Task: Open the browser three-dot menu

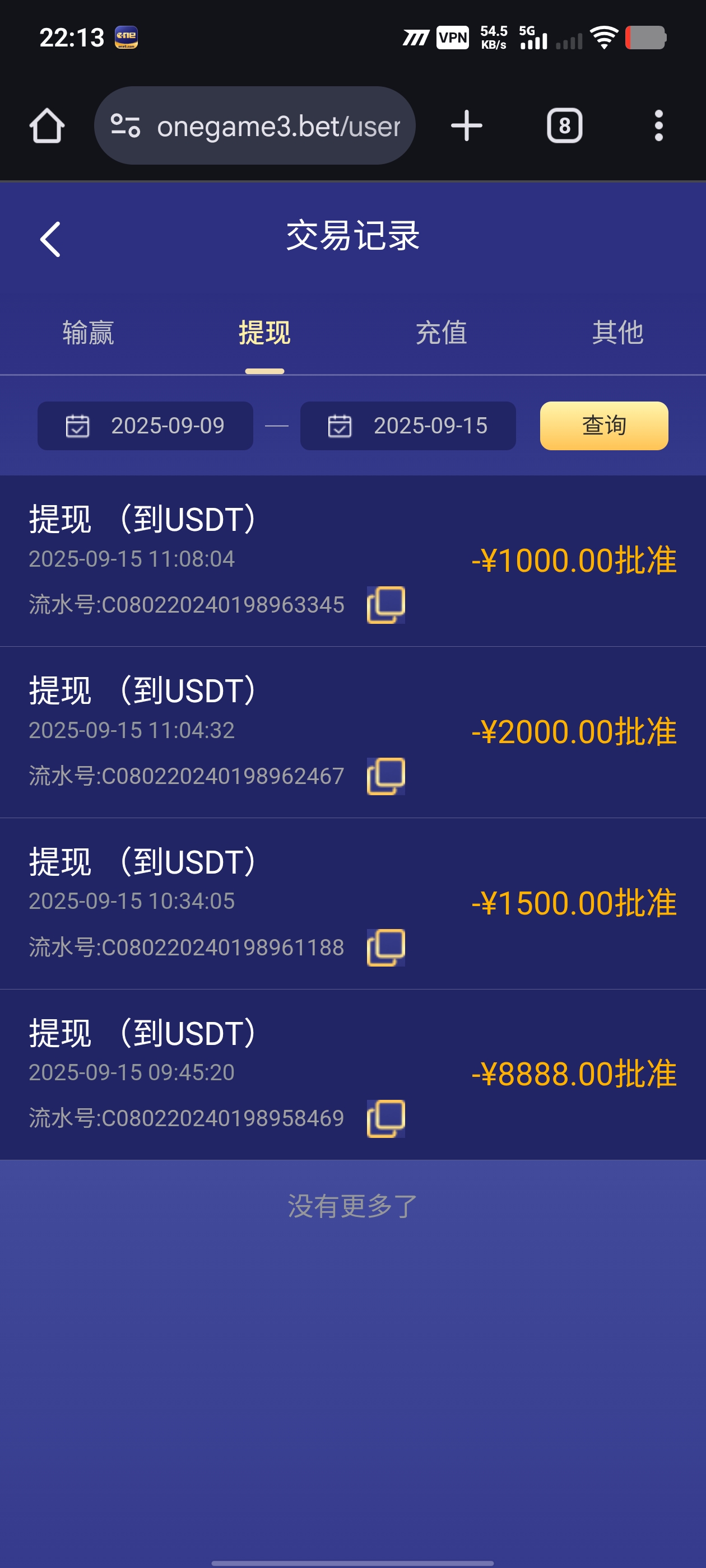Action: 658,125
